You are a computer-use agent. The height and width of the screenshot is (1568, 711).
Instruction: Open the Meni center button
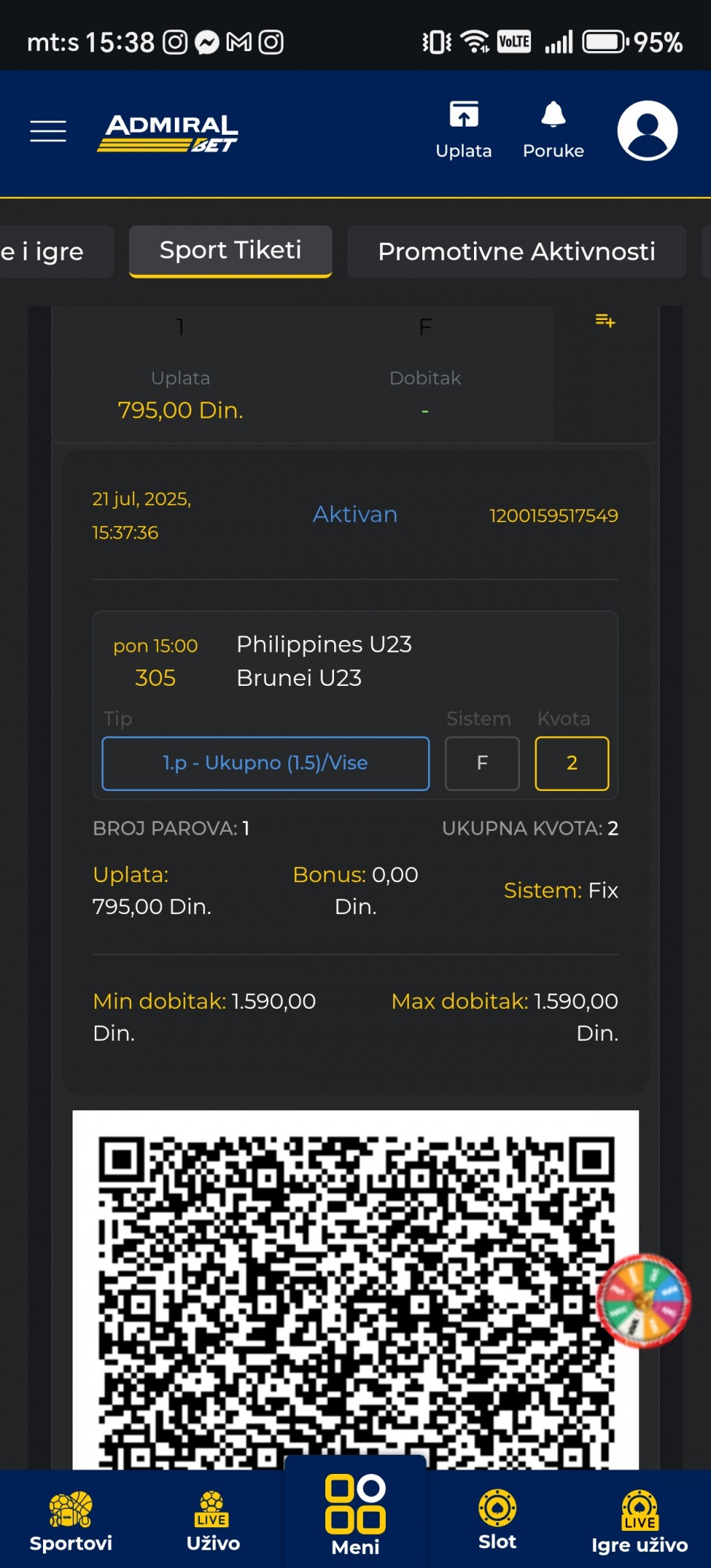[355, 1515]
